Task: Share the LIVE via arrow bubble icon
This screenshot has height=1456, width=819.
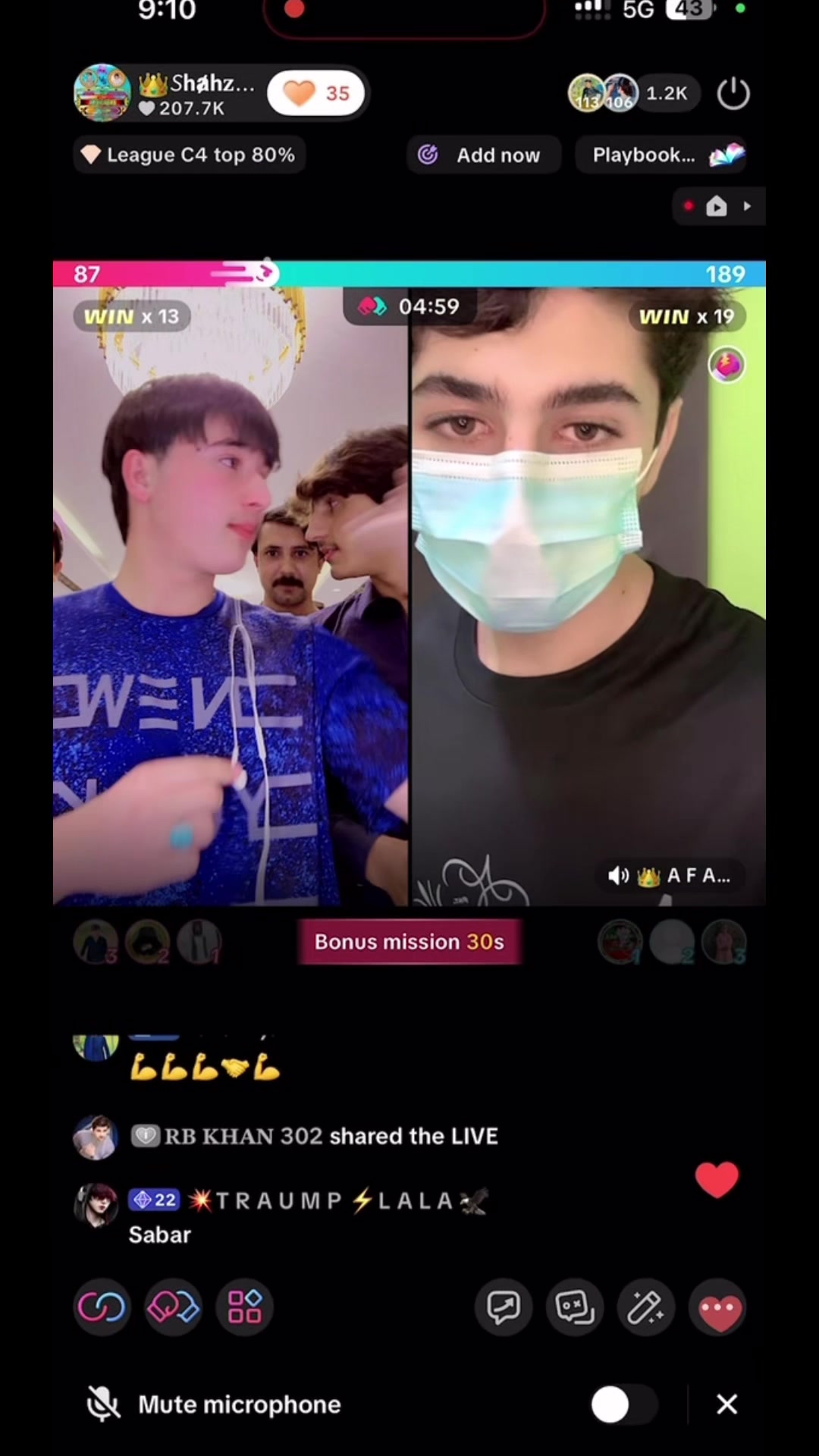Action: pyautogui.click(x=504, y=1307)
